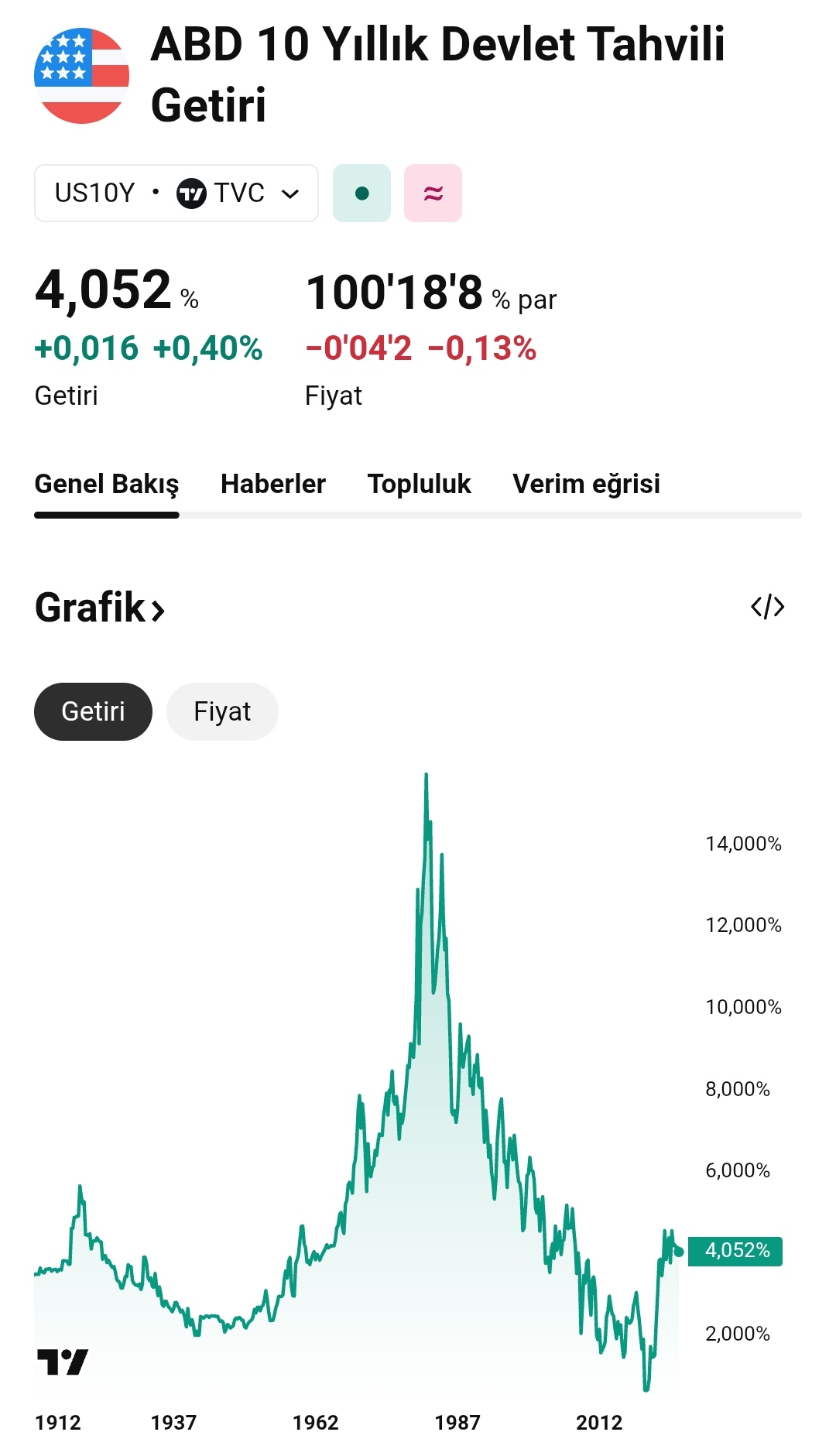Open the Haberler tab
836x1456 pixels.
click(272, 485)
